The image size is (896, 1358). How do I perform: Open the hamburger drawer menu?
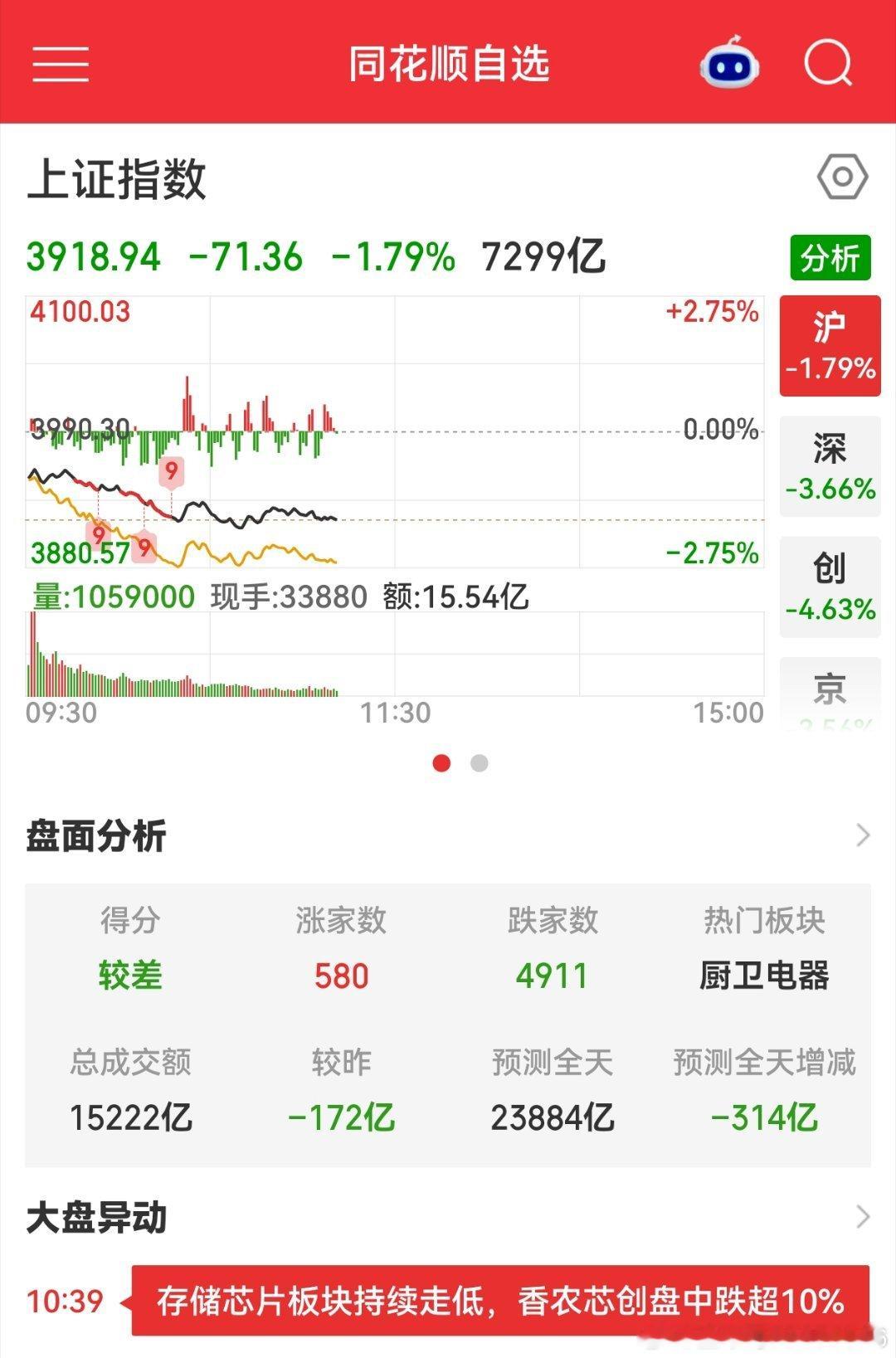click(61, 64)
